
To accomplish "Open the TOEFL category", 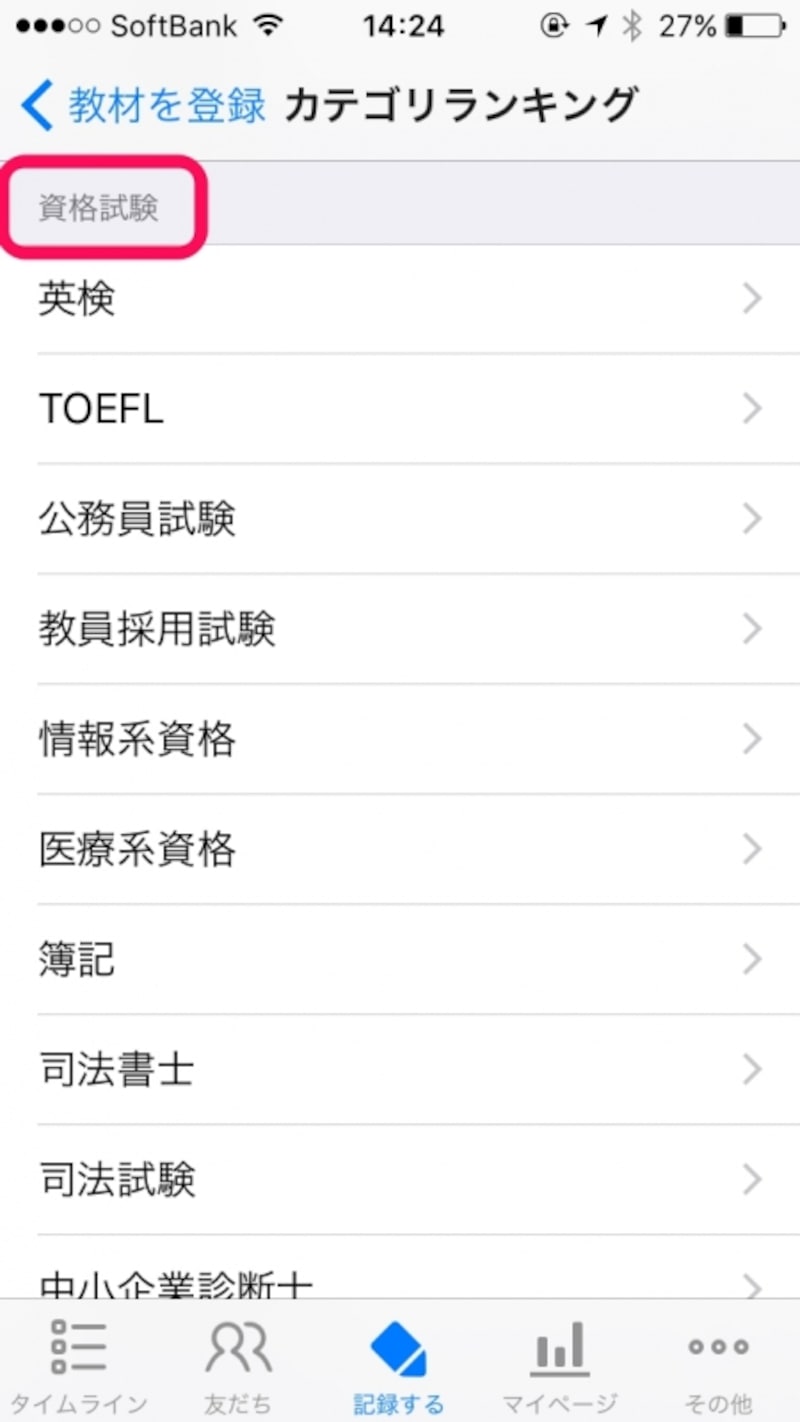I will coord(400,409).
